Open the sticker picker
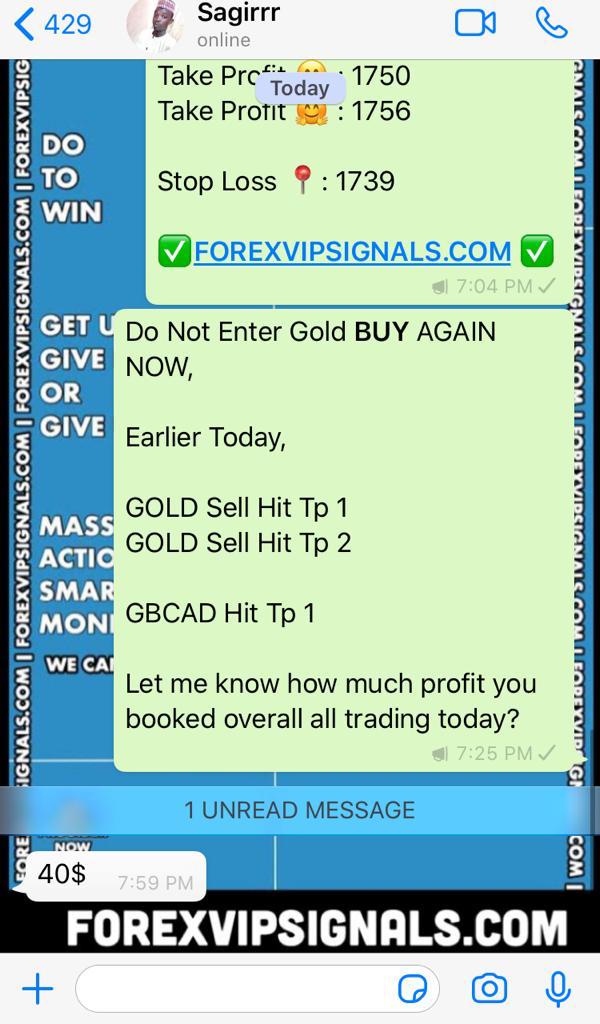The image size is (600, 1024). point(412,989)
